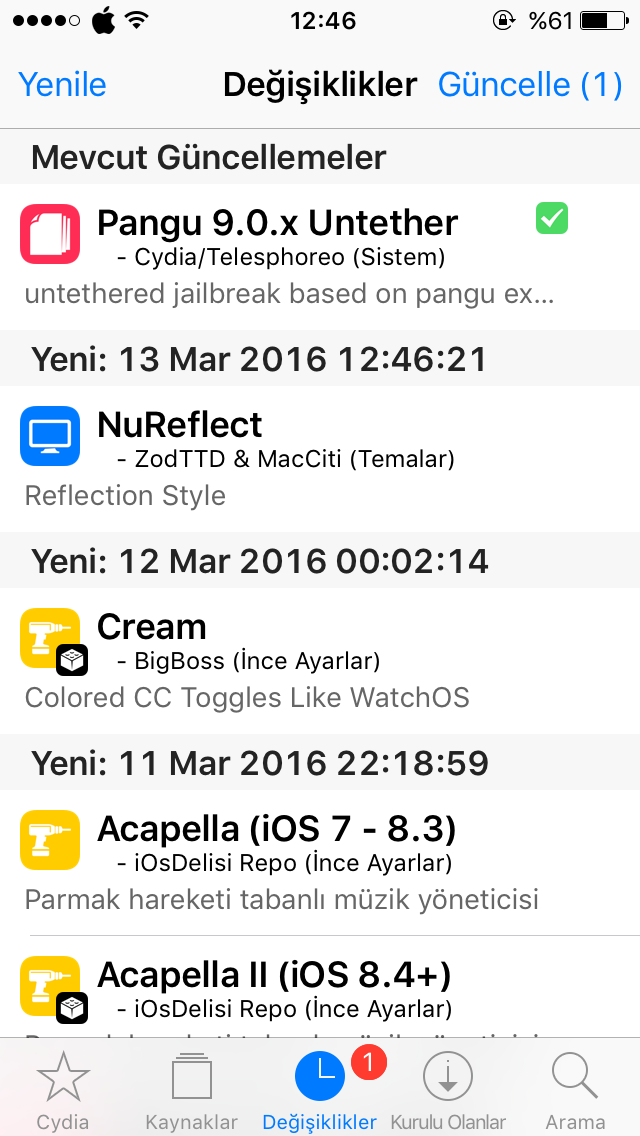Open the Pangu 9.0.x Untether package
Viewport: 640px width, 1136px height.
pos(320,256)
